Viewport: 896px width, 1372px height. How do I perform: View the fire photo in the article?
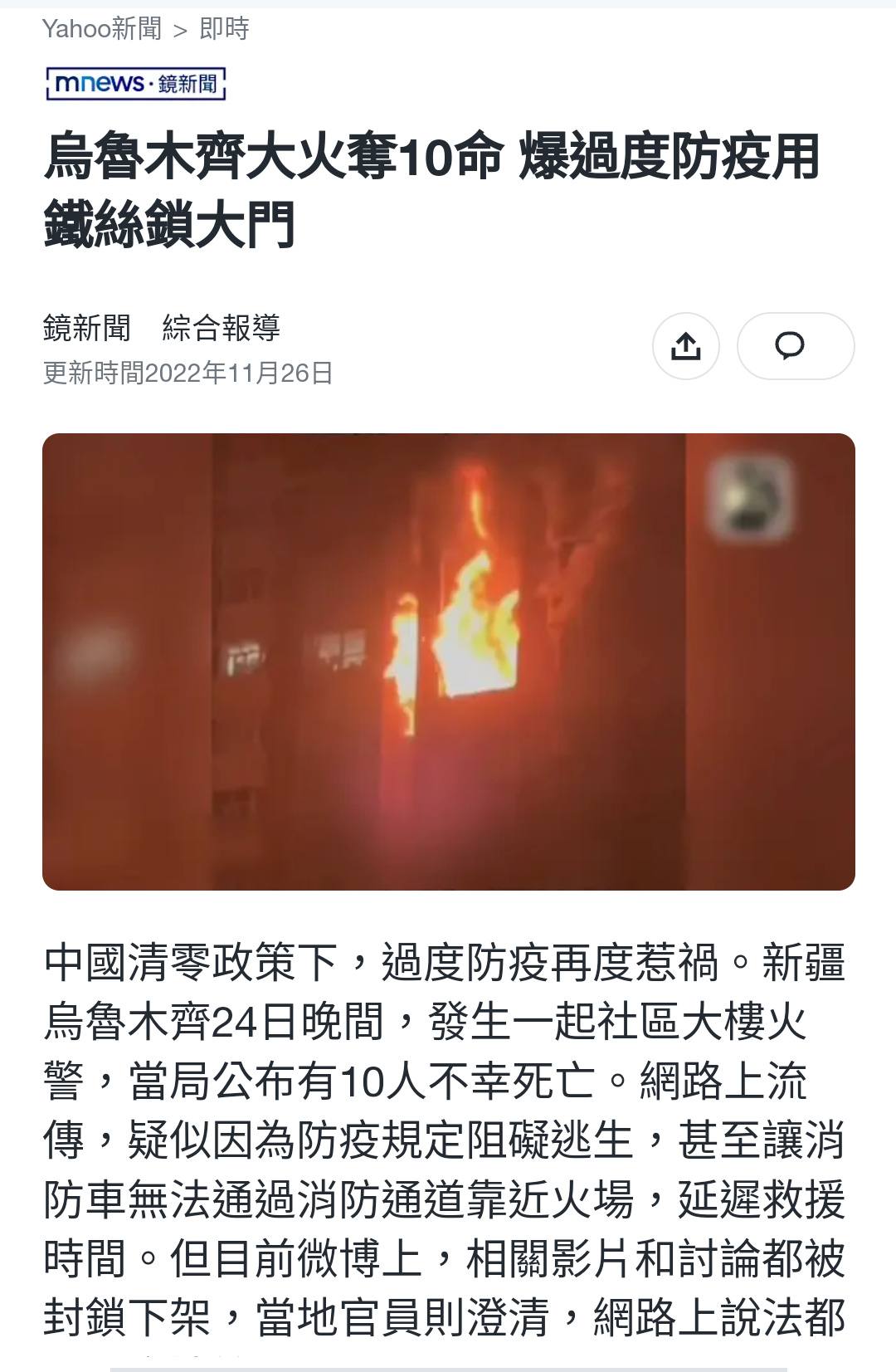pos(448,661)
